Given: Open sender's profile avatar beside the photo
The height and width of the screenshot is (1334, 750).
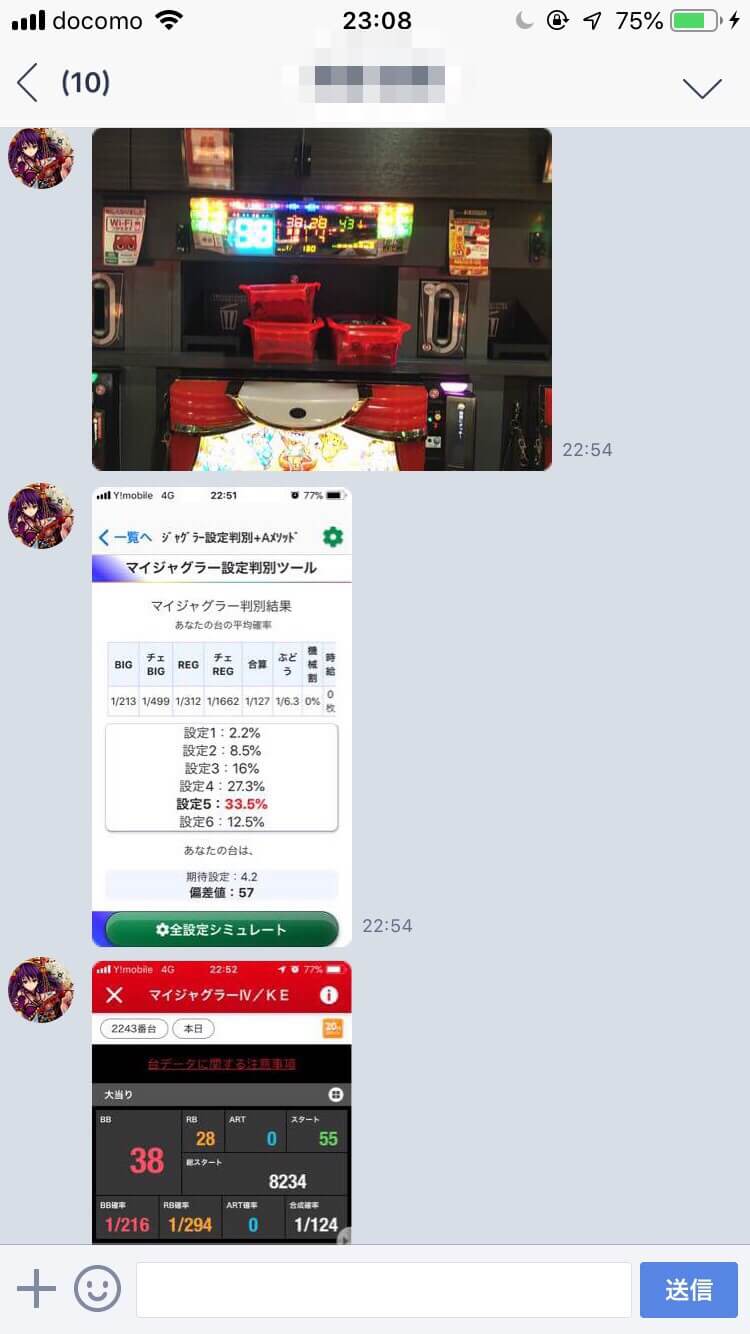Looking at the screenshot, I should [41, 158].
